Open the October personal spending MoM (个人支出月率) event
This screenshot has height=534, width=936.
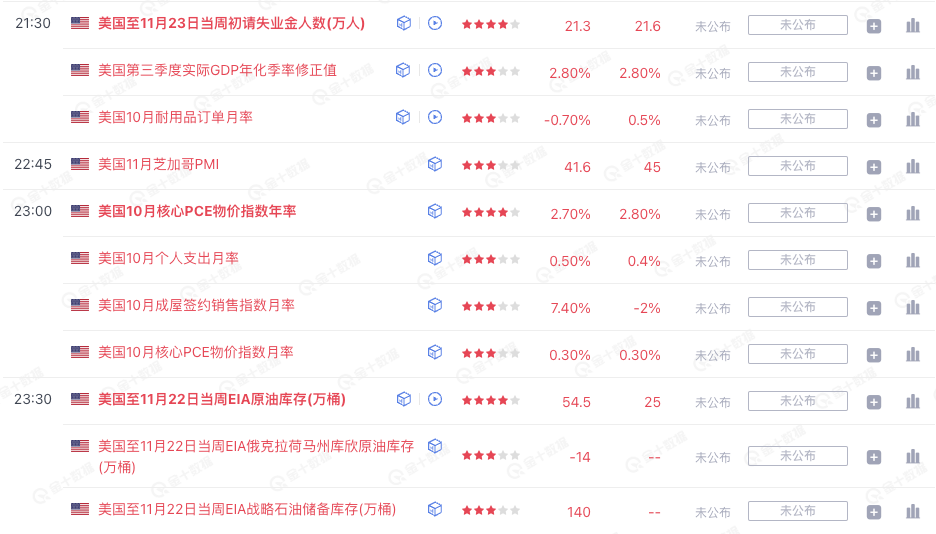pyautogui.click(x=168, y=258)
